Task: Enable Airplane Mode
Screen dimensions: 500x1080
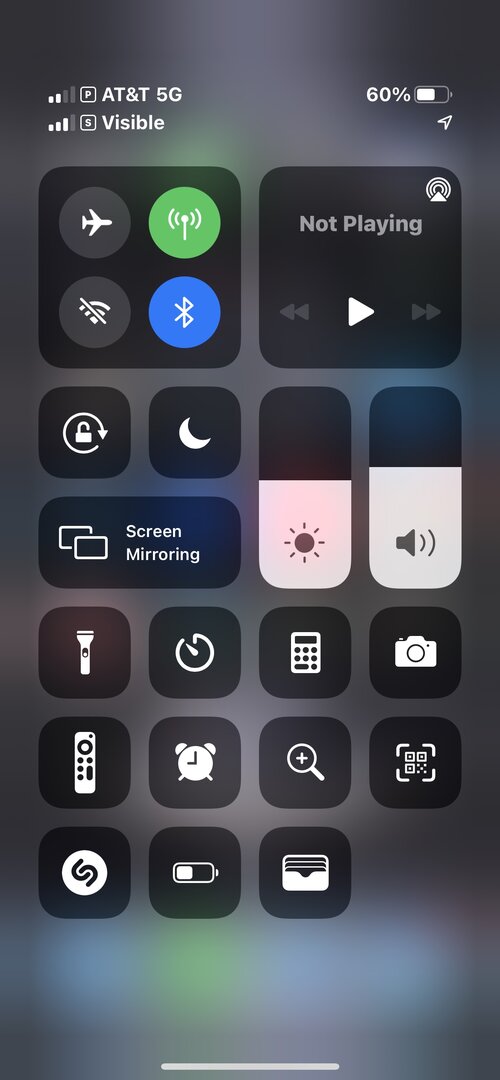Action: coord(95,222)
